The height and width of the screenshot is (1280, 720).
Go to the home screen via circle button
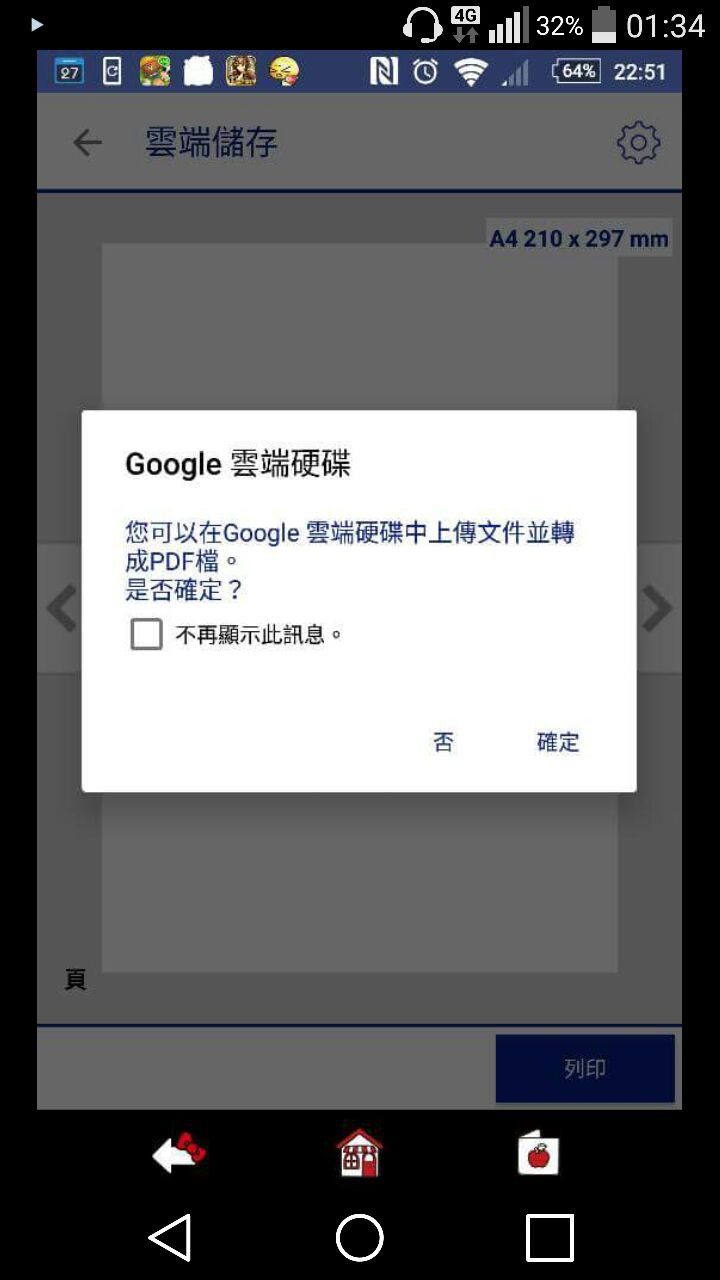tap(360, 1237)
